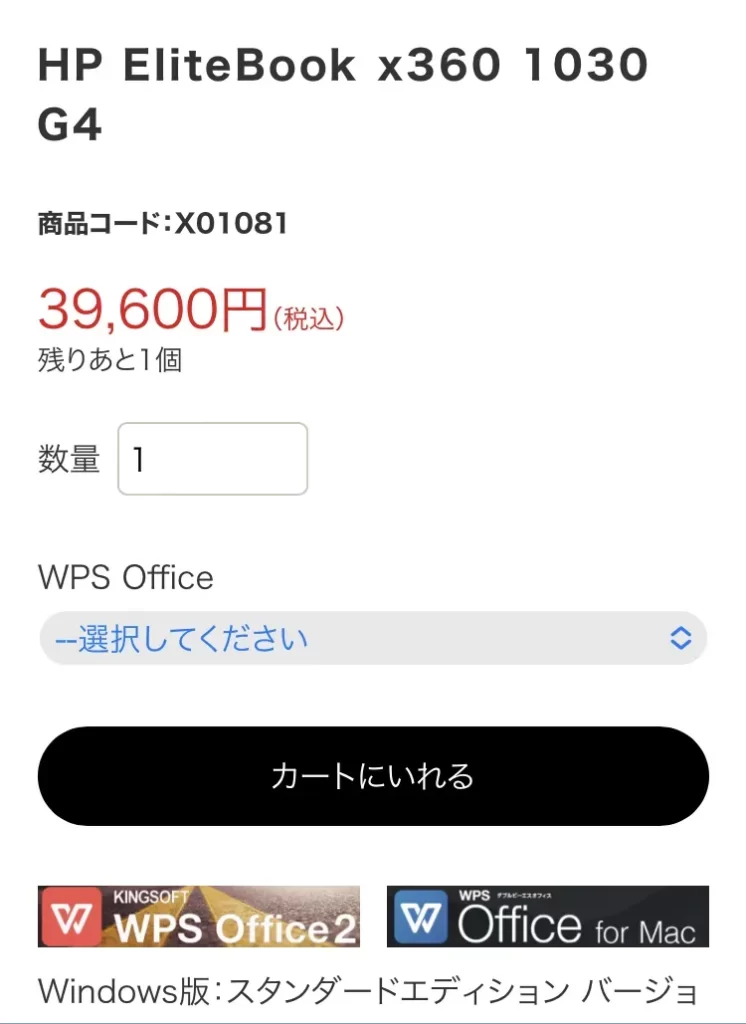The image size is (746, 1024).
Task: Open the KINGSOFT WPS Office 2 banner
Action: pos(199,916)
